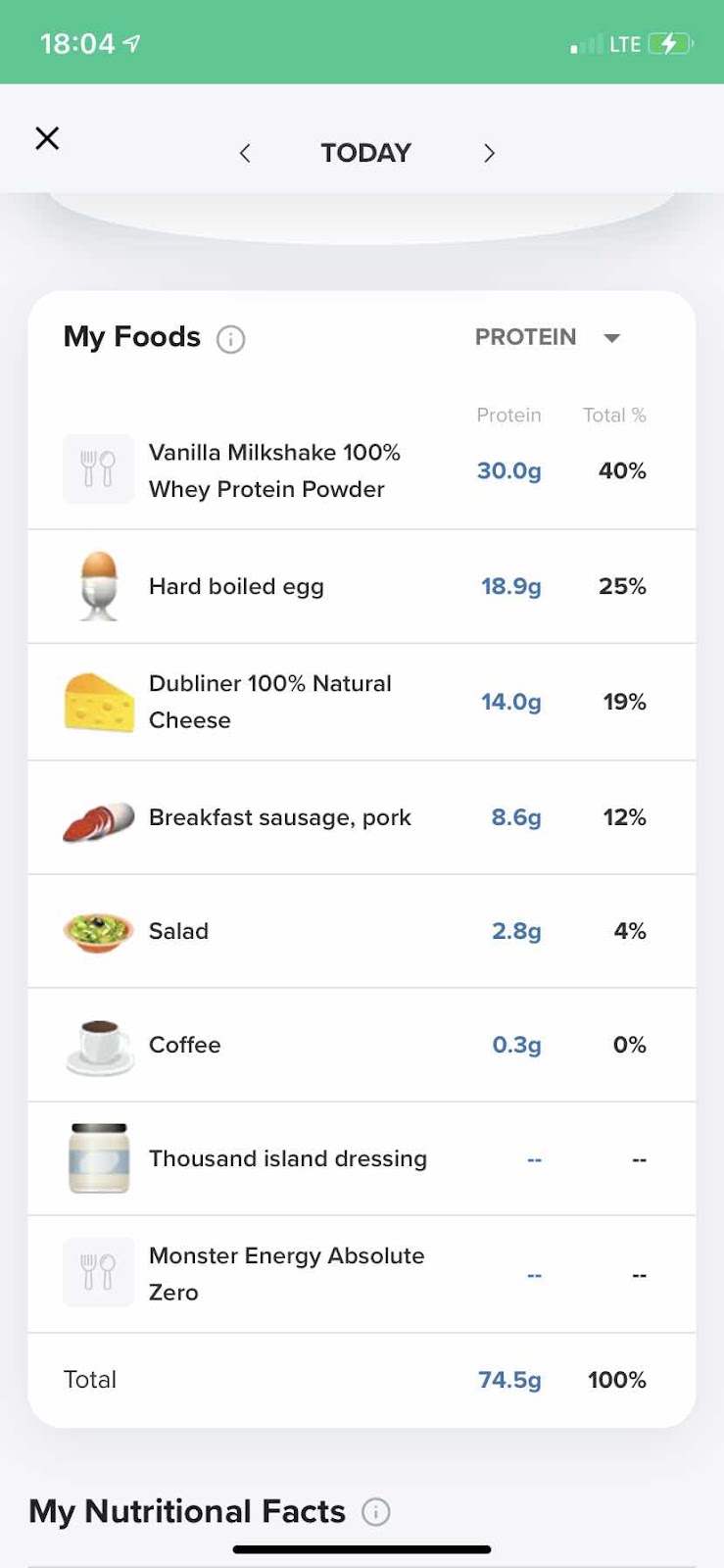View Breakfast sausage, pork details

pyautogui.click(x=362, y=817)
